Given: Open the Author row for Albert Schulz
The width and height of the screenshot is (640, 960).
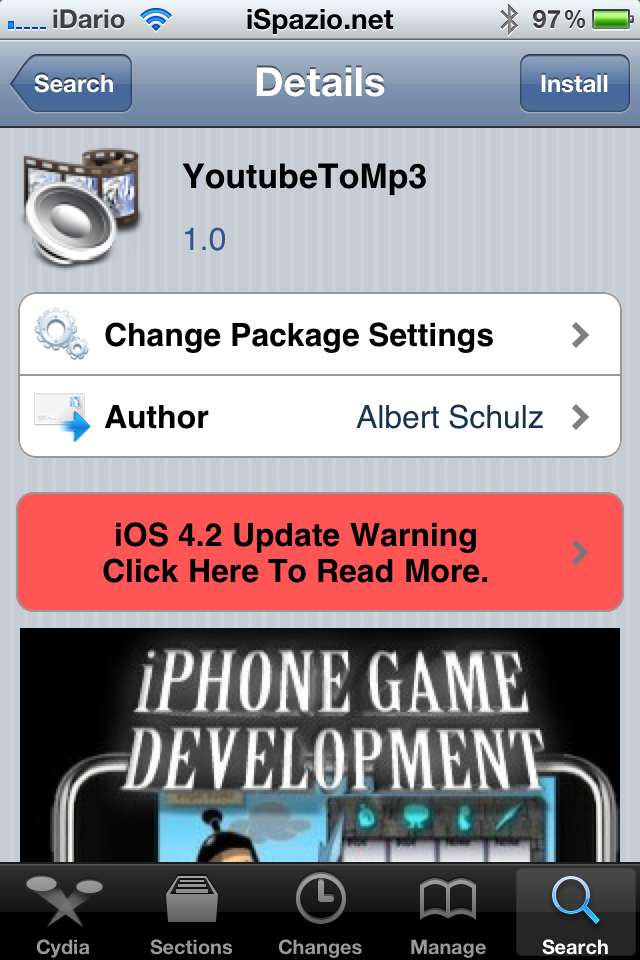Looking at the screenshot, I should pos(320,416).
